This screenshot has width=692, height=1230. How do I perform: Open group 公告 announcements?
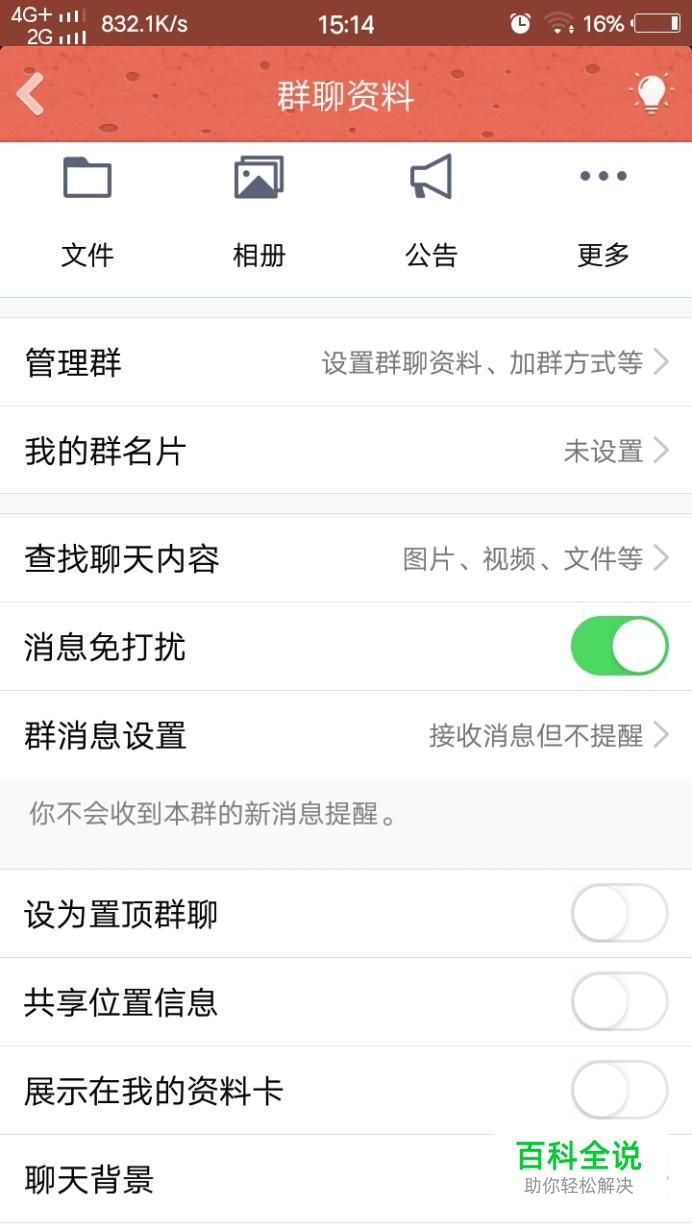[431, 212]
